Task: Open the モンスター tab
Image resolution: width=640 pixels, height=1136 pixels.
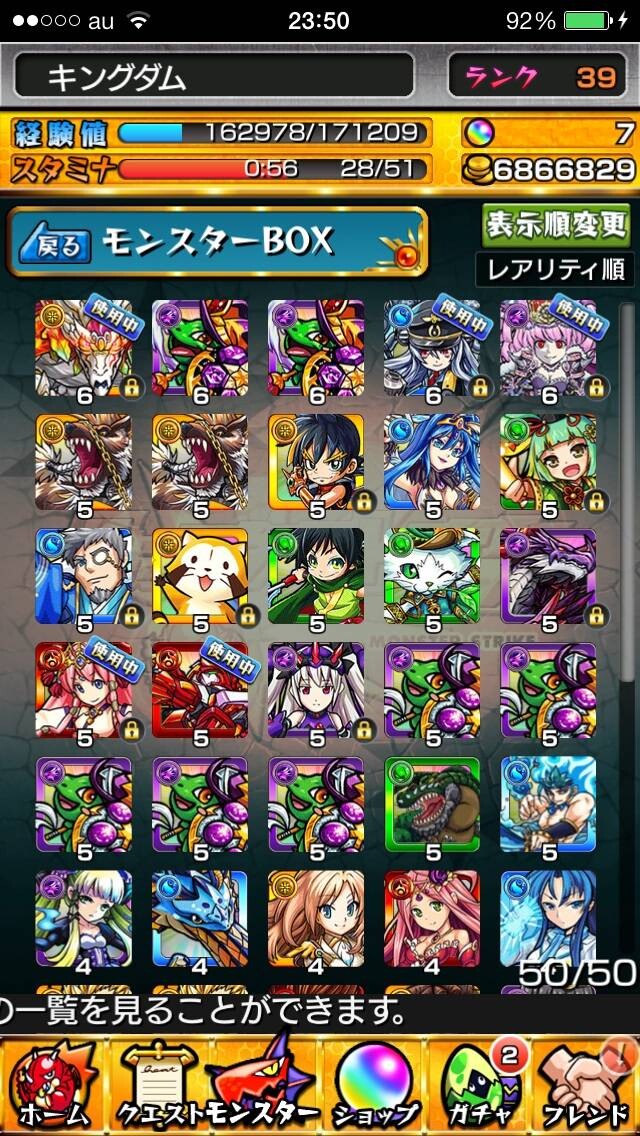Action: 265,1085
